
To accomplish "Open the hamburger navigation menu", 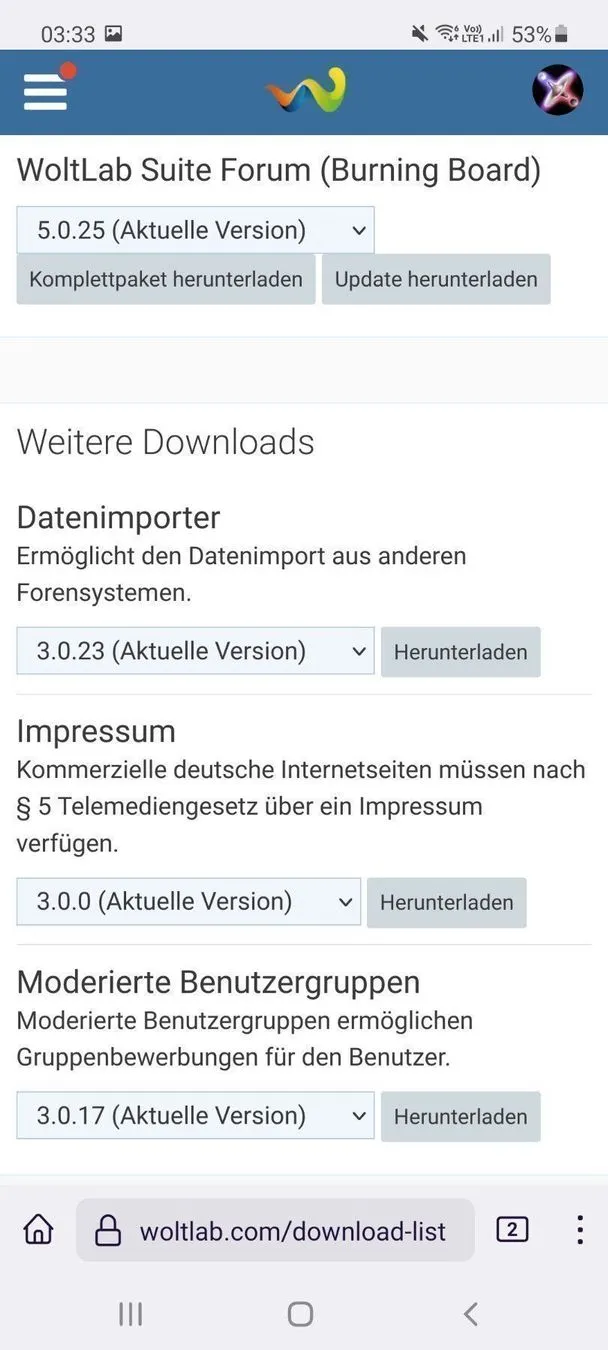I will (46, 90).
